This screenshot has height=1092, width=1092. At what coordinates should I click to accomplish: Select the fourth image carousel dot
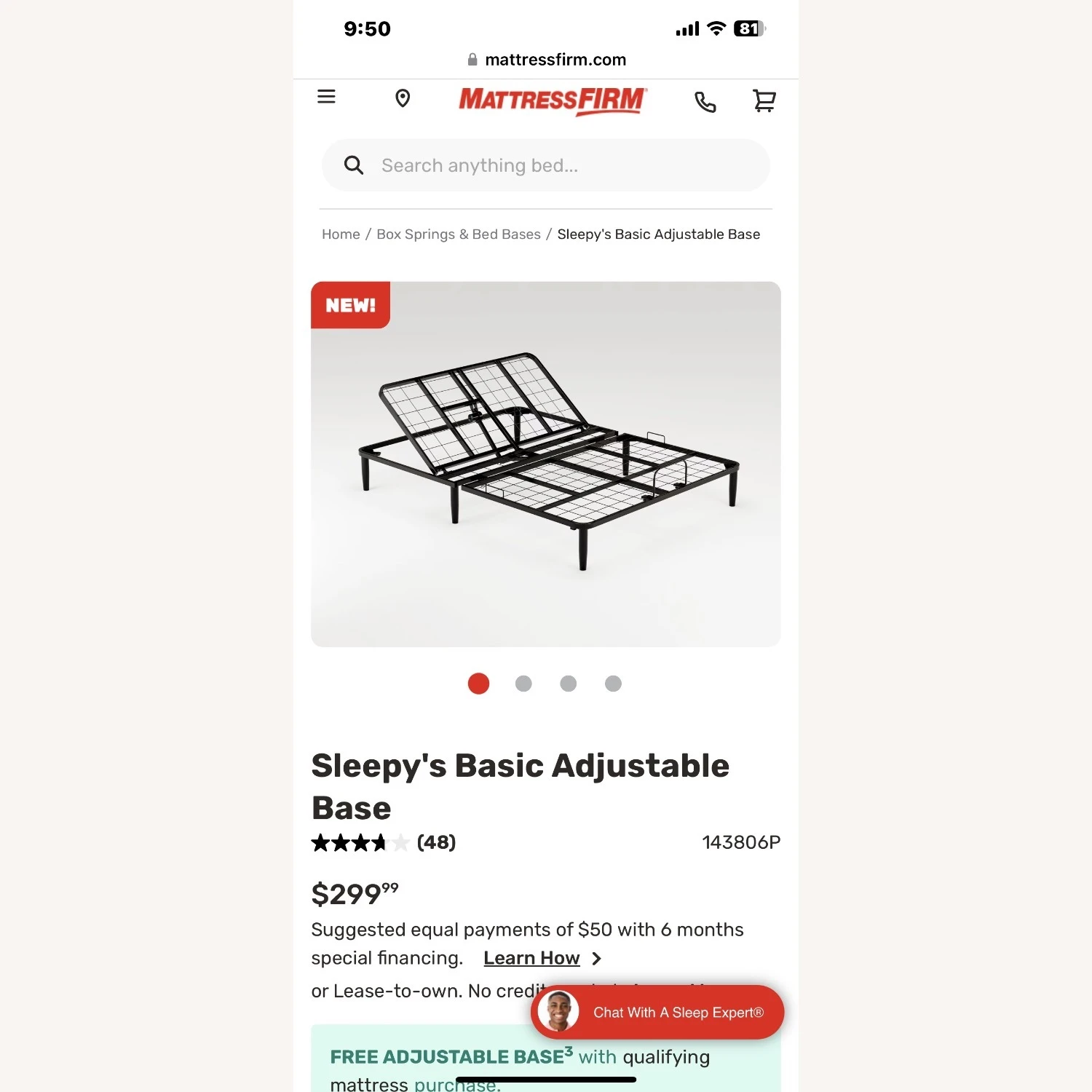613,684
